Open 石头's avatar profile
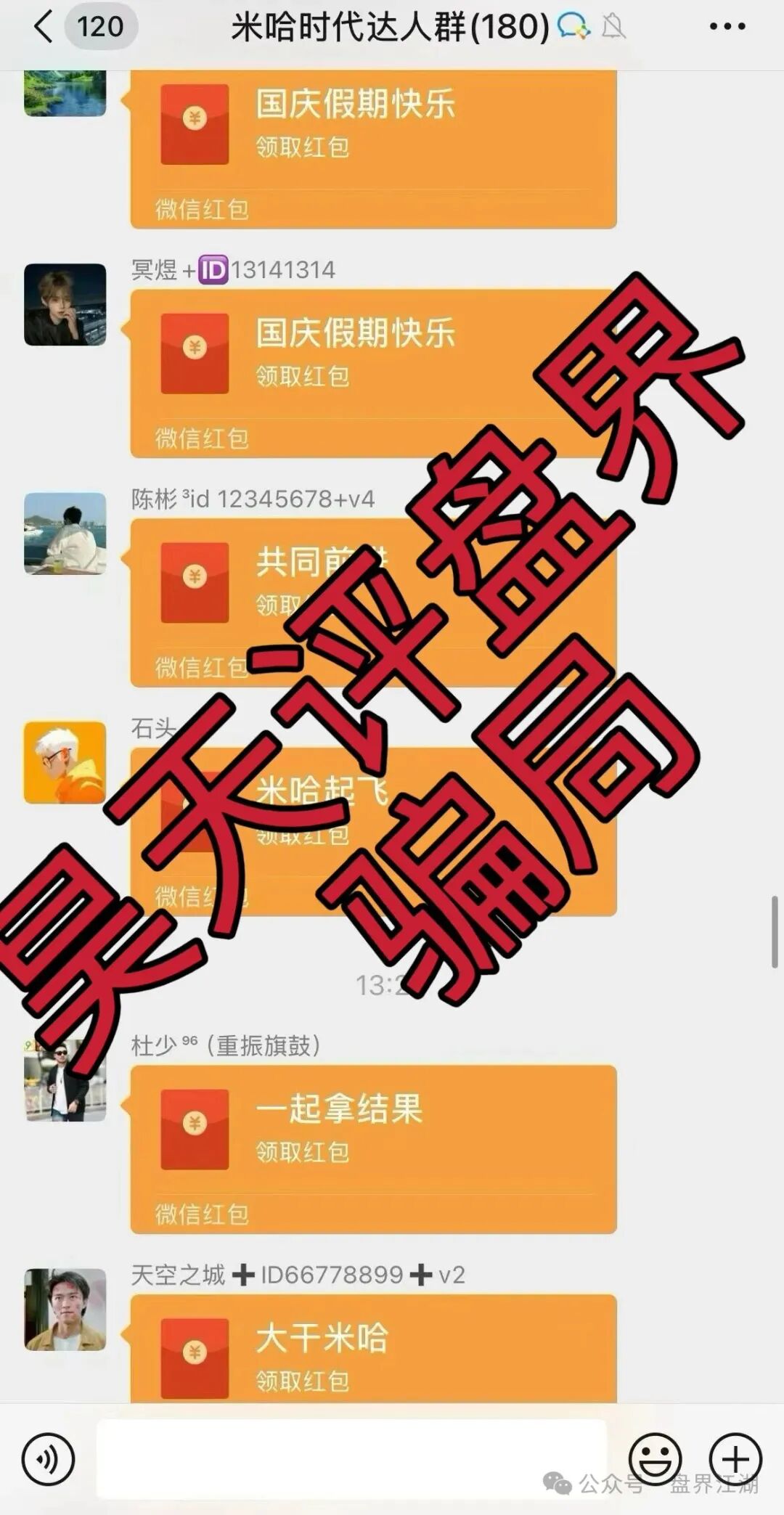The width and height of the screenshot is (784, 1515). coord(65,762)
